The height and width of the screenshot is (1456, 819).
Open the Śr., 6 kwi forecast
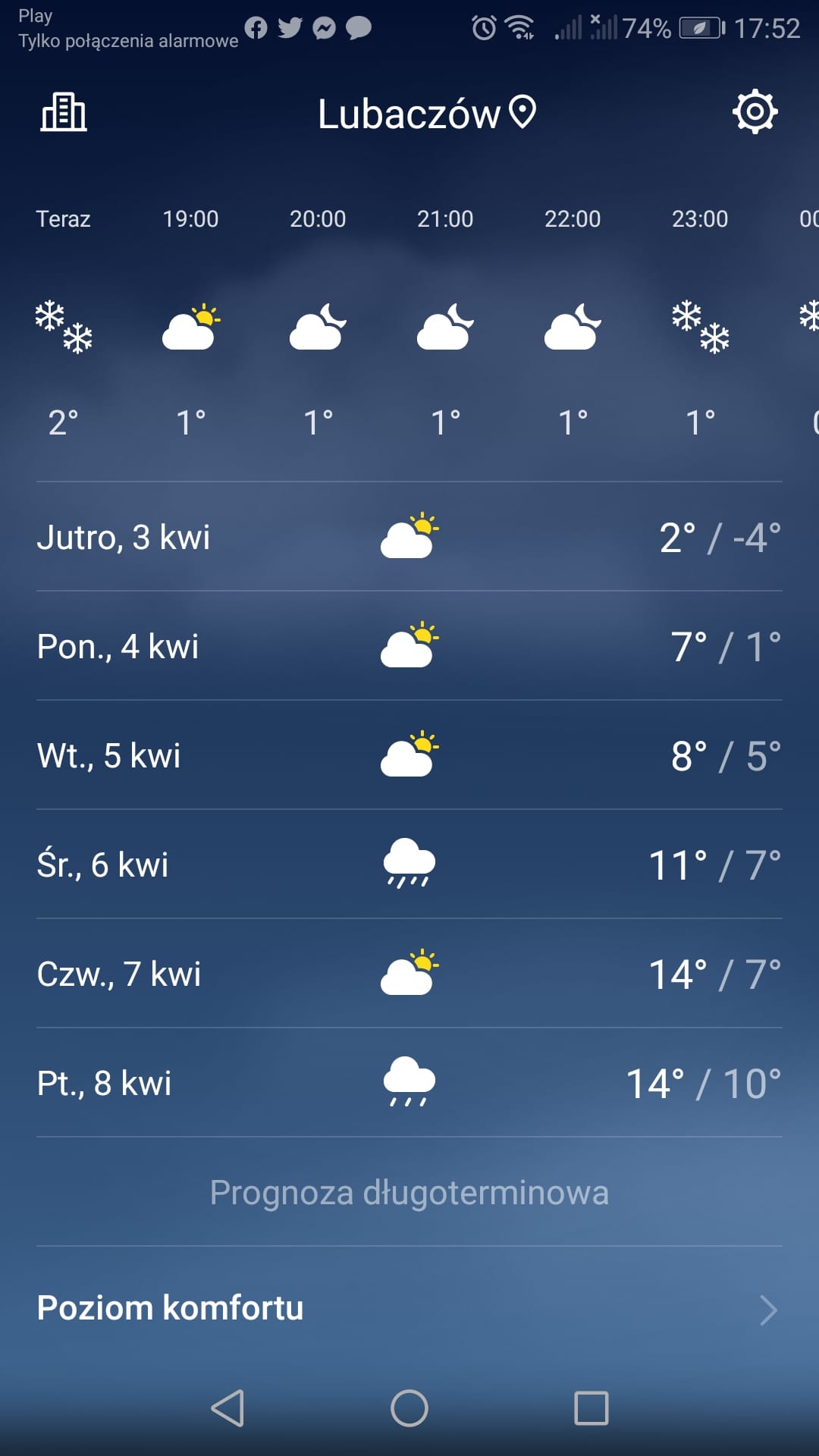click(409, 864)
